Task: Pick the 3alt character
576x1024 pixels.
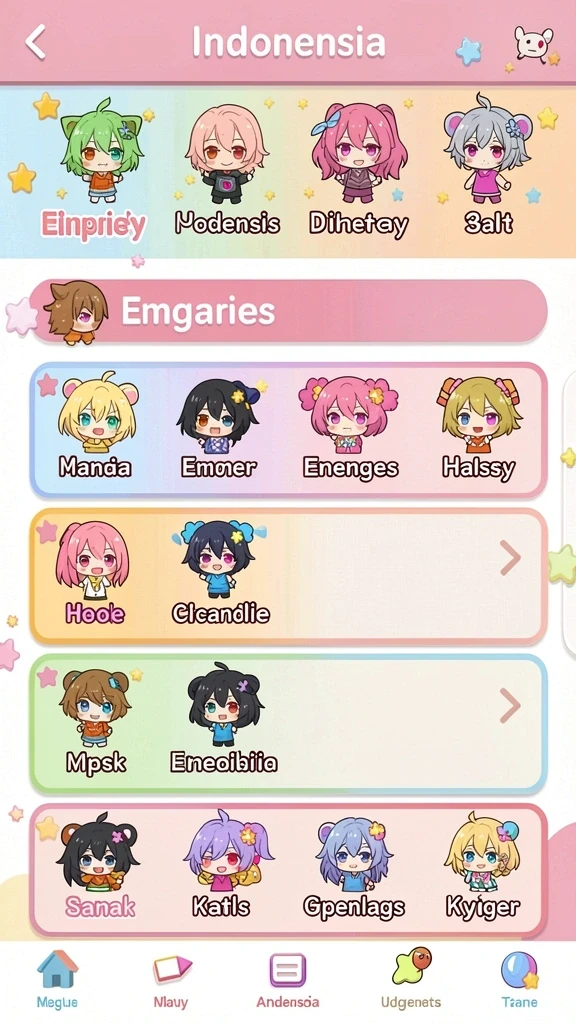Action: pyautogui.click(x=488, y=166)
